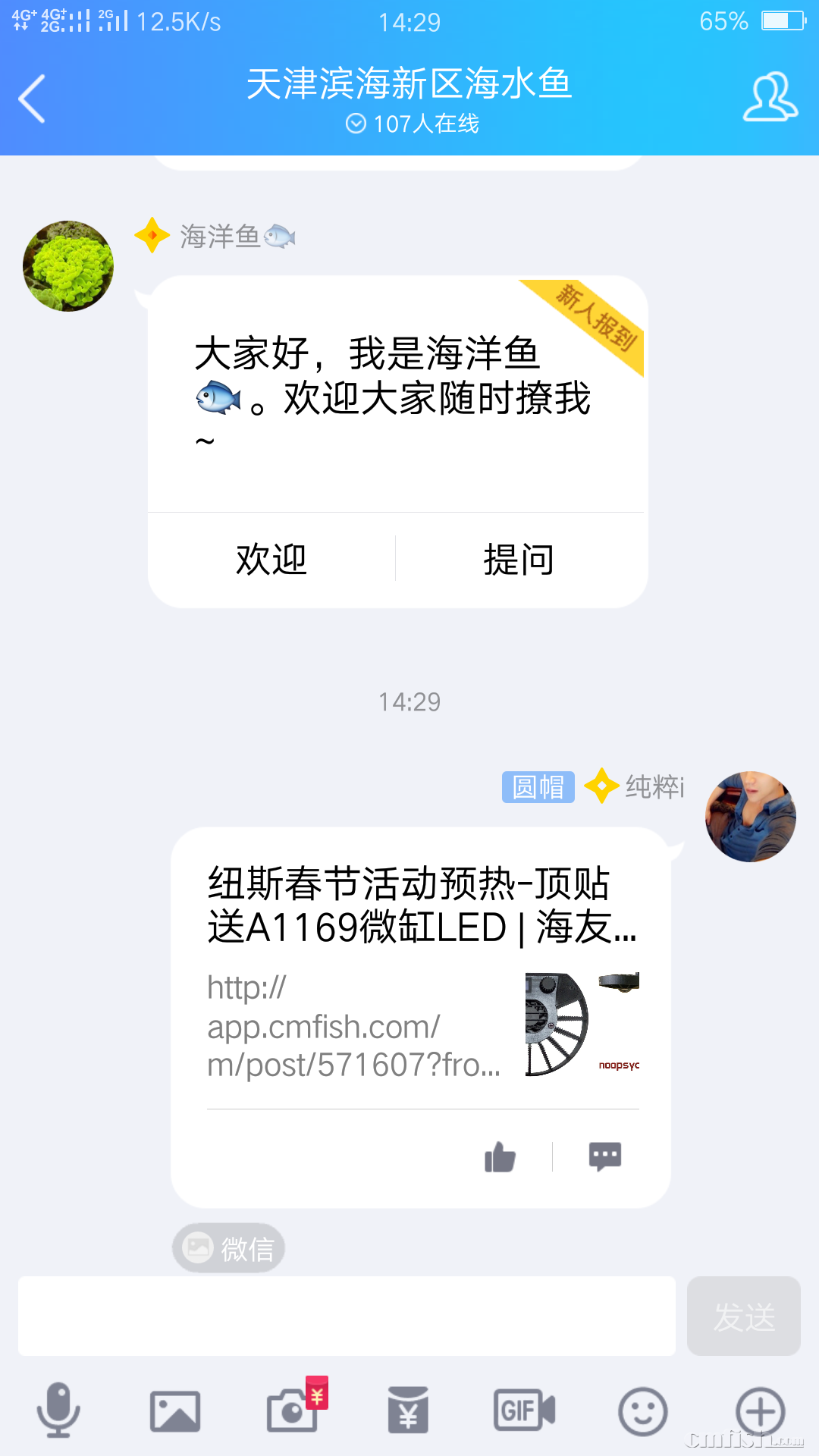Open the emoji smiley panel
This screenshot has width=819, height=1456.
tap(642, 1410)
